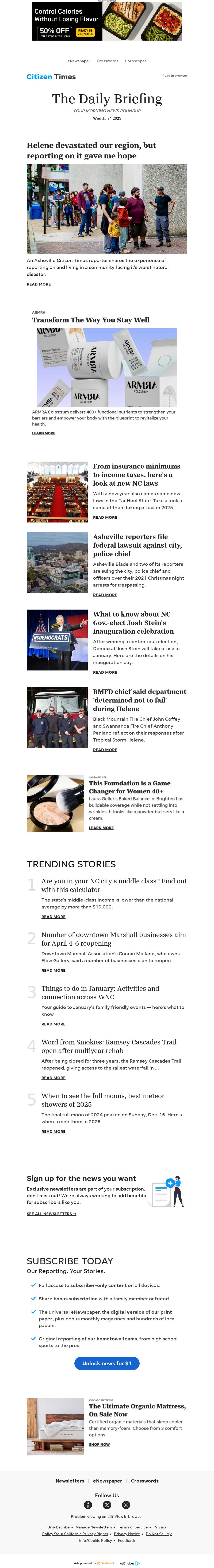The height and width of the screenshot is (1568, 214).
Task: Shop now for the organic mattress
Action: (x=100, y=1444)
